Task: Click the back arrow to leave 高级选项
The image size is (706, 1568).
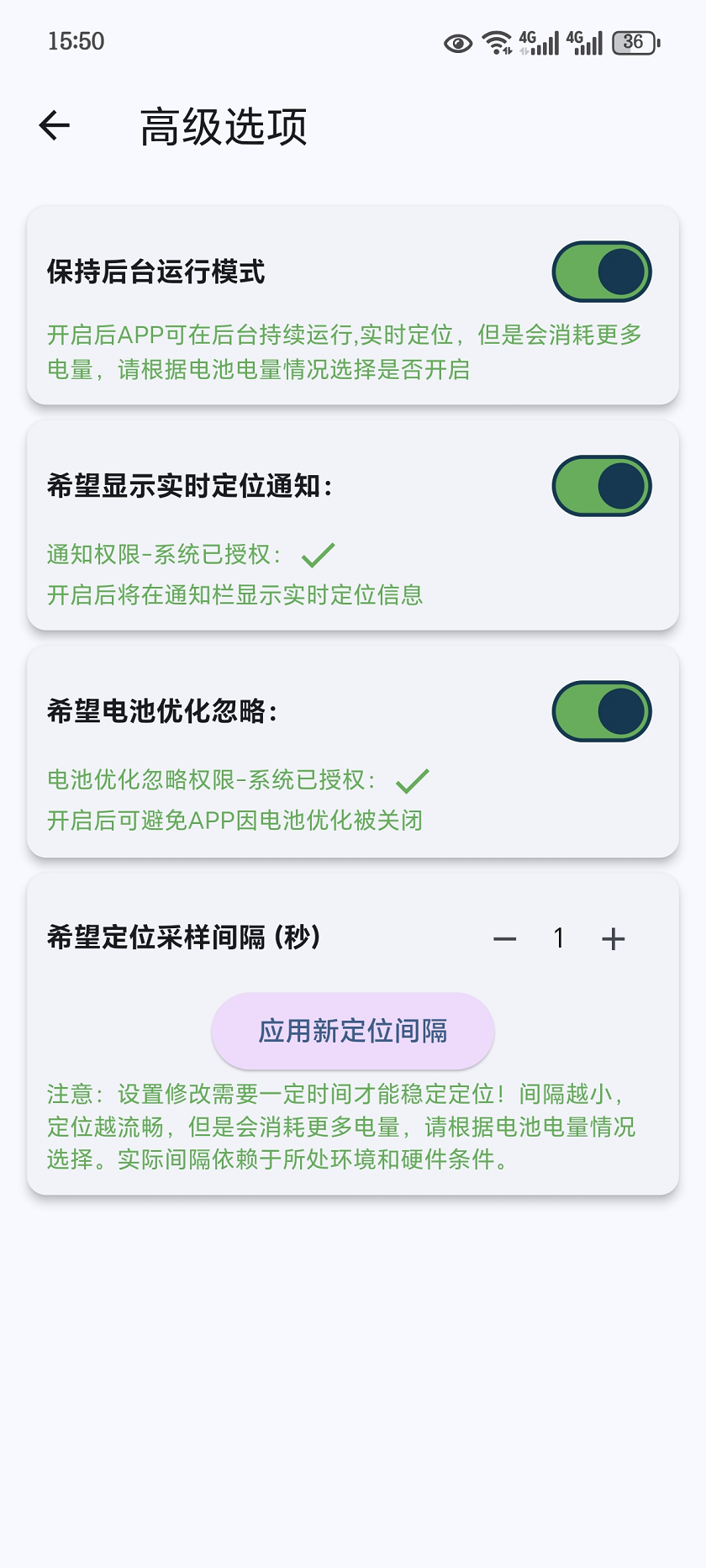Action: [53, 124]
